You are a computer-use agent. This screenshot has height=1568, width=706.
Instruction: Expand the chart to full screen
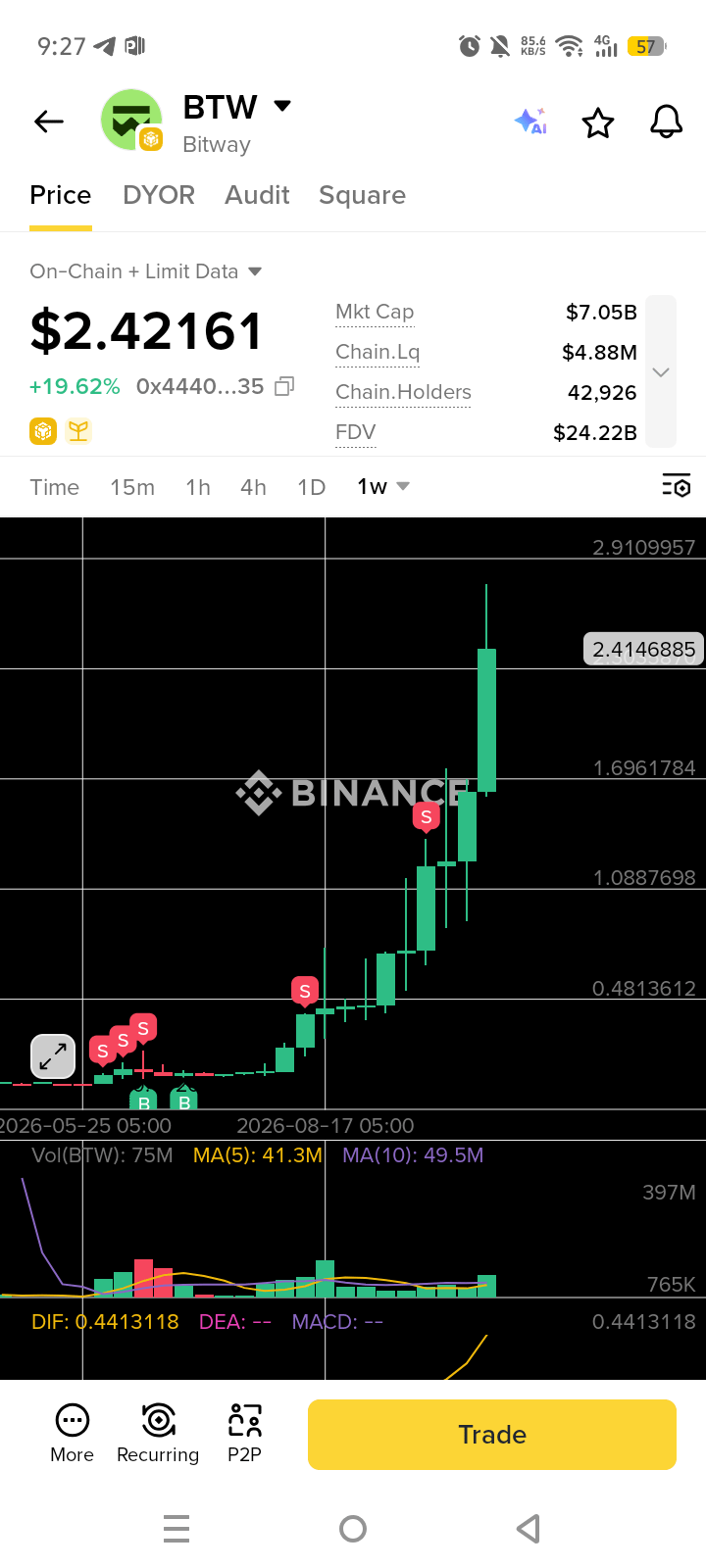[x=53, y=1056]
